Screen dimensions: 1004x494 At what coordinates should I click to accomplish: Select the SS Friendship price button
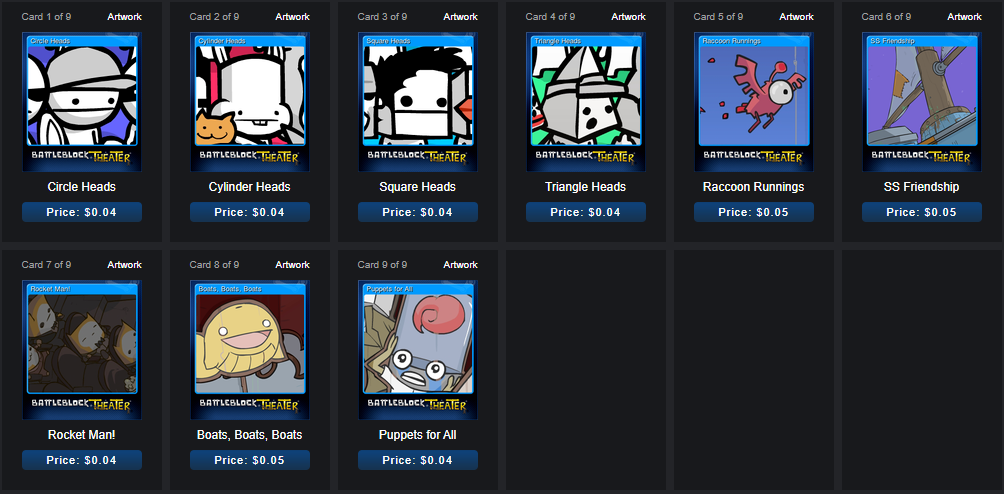tap(922, 212)
